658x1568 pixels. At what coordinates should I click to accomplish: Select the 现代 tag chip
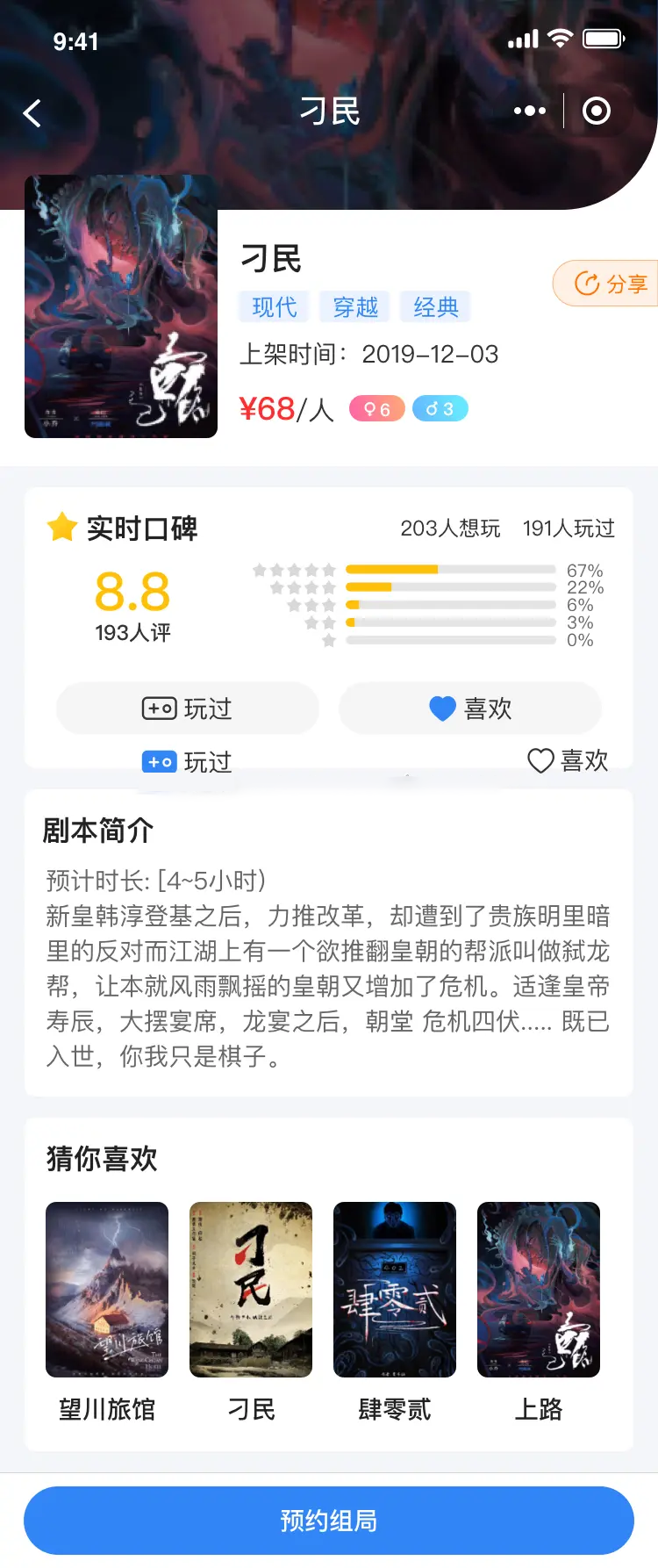(274, 306)
